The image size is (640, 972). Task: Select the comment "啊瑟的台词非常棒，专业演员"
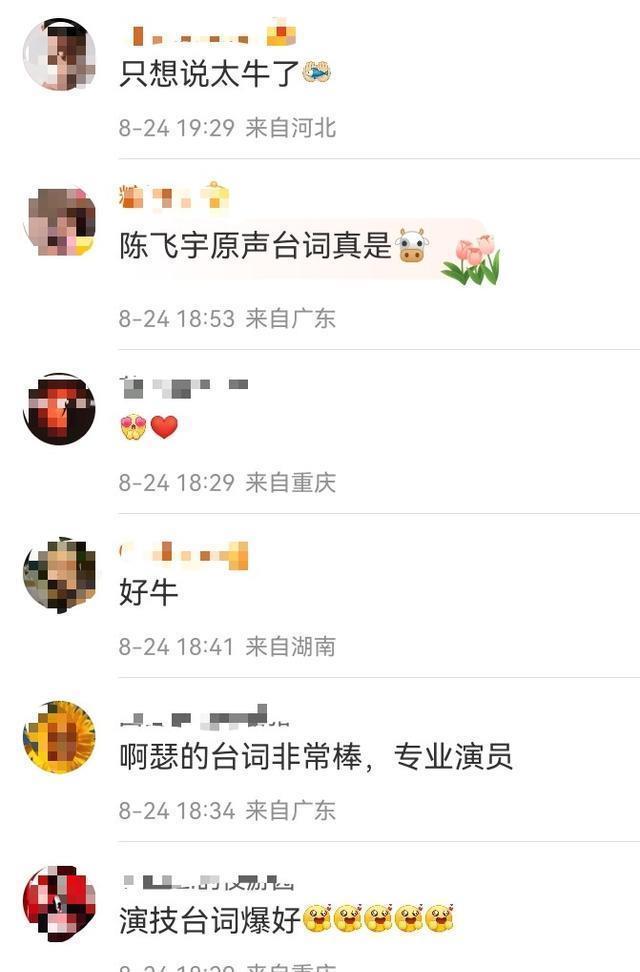315,756
